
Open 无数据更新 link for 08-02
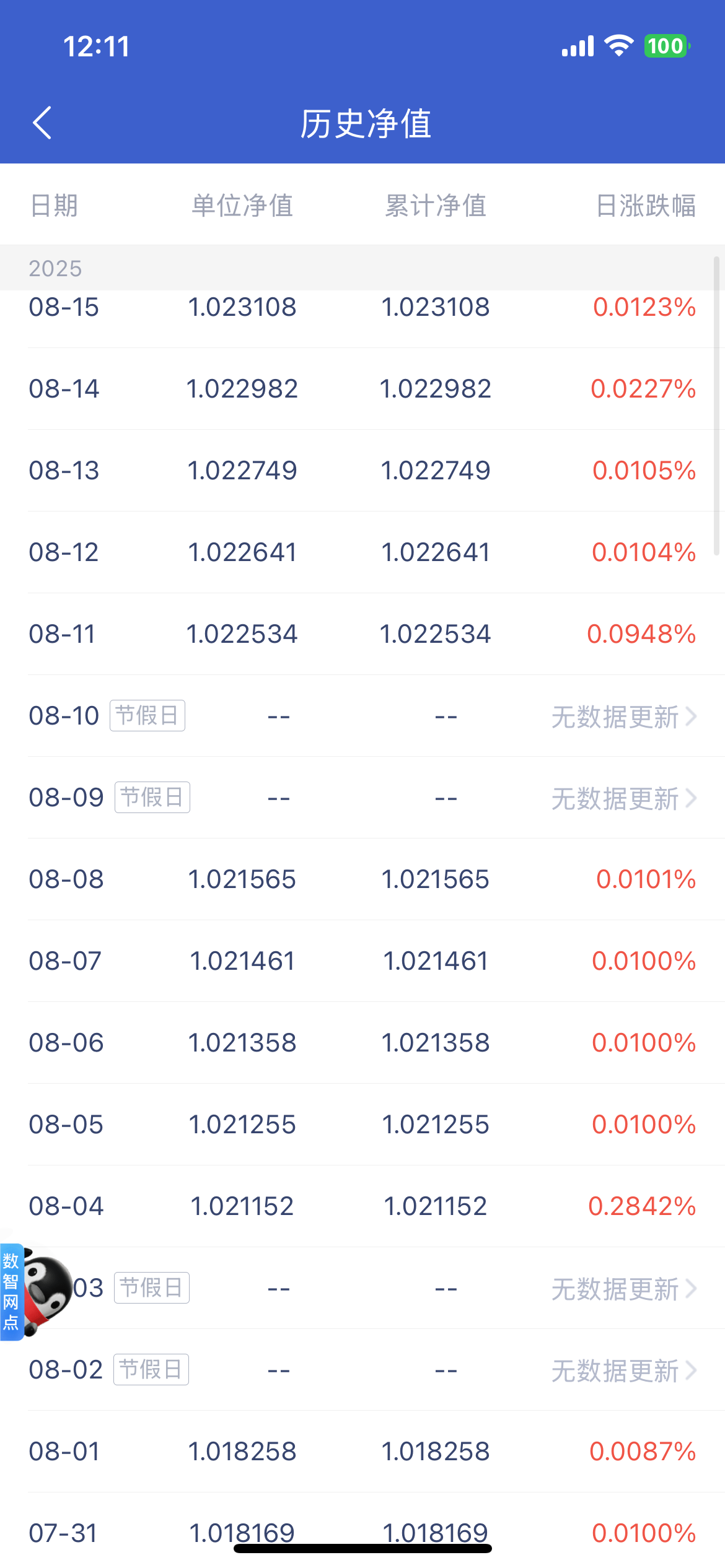point(624,1370)
